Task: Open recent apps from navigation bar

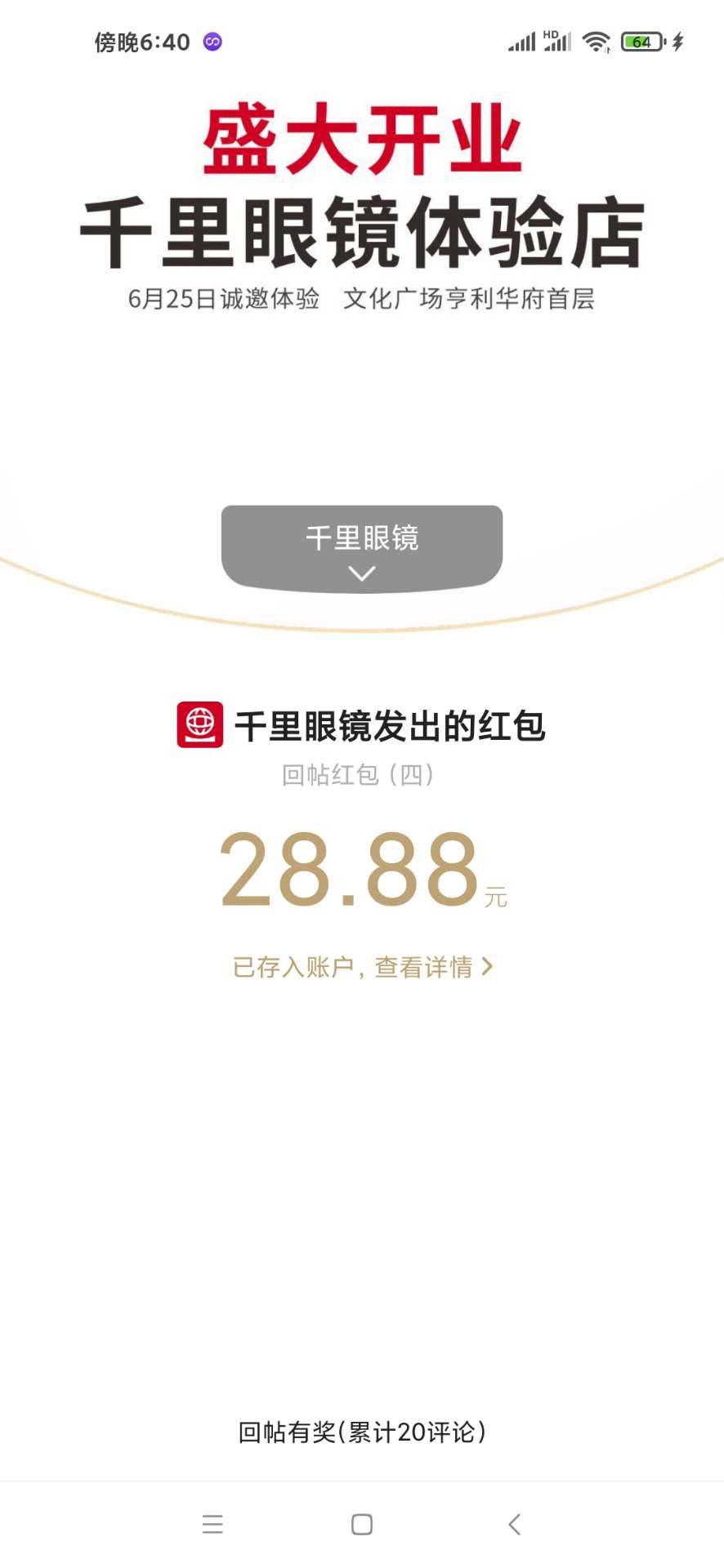Action: (212, 1524)
